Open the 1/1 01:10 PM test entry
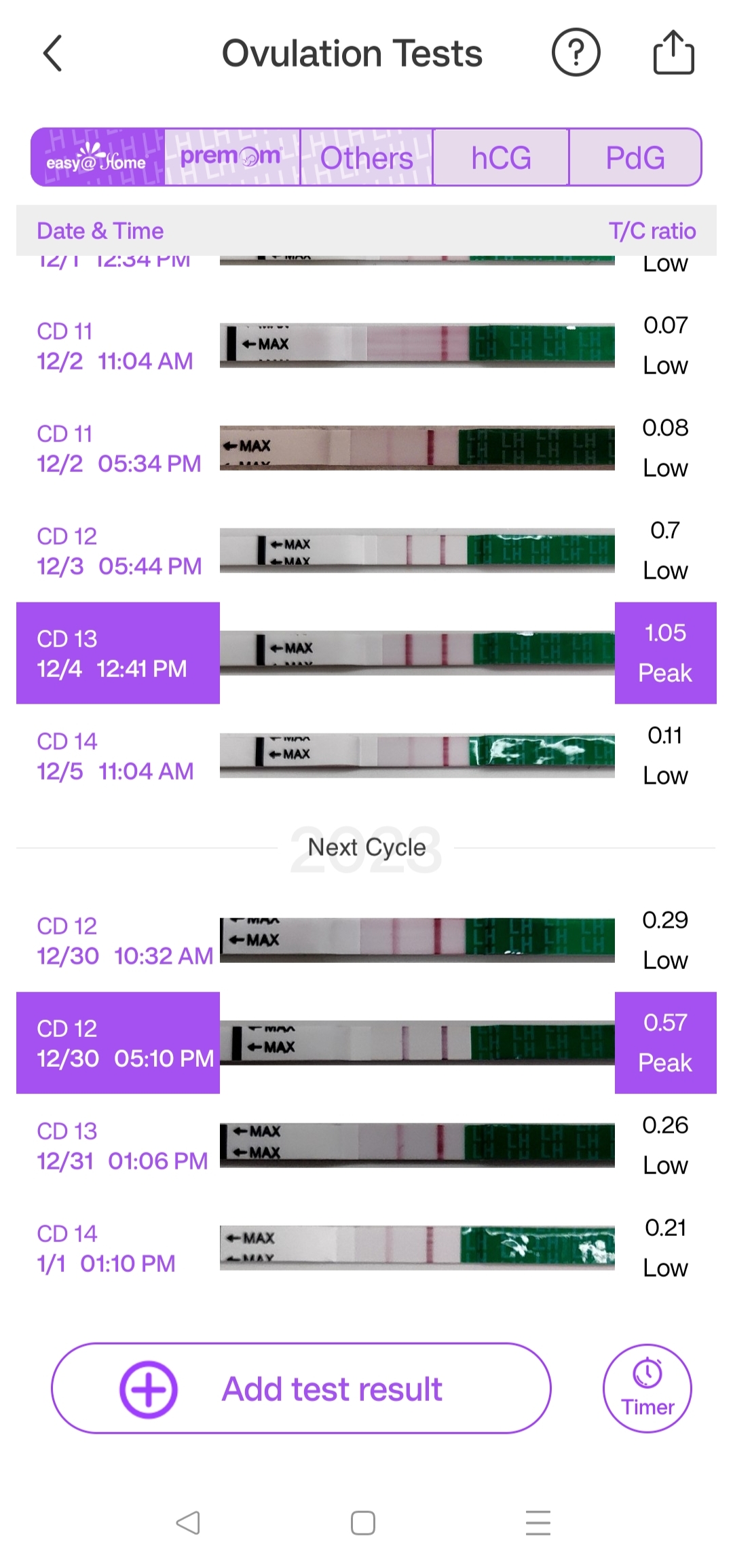The width and height of the screenshot is (733, 1568). click(x=366, y=1248)
